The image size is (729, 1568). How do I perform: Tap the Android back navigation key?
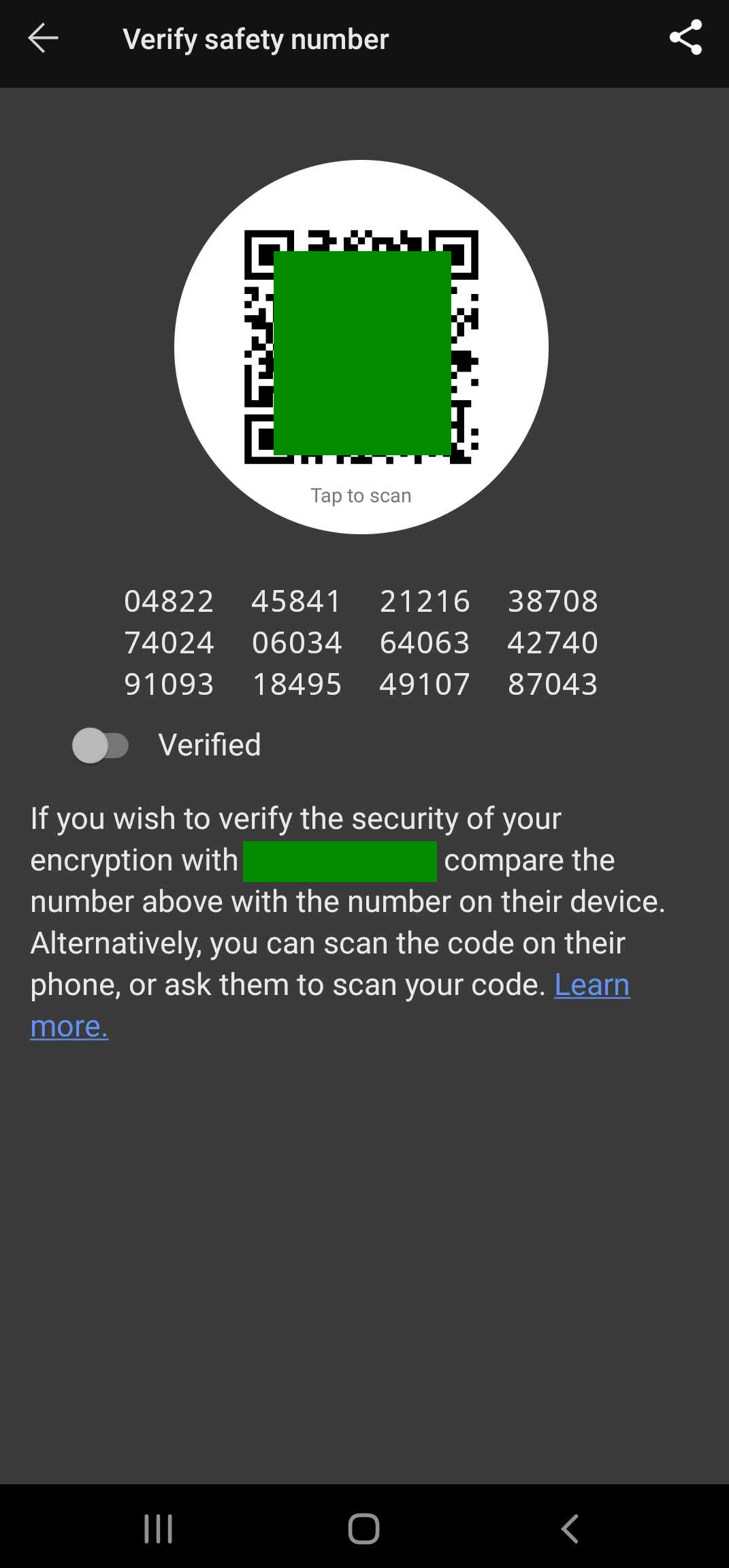pyautogui.click(x=570, y=1529)
